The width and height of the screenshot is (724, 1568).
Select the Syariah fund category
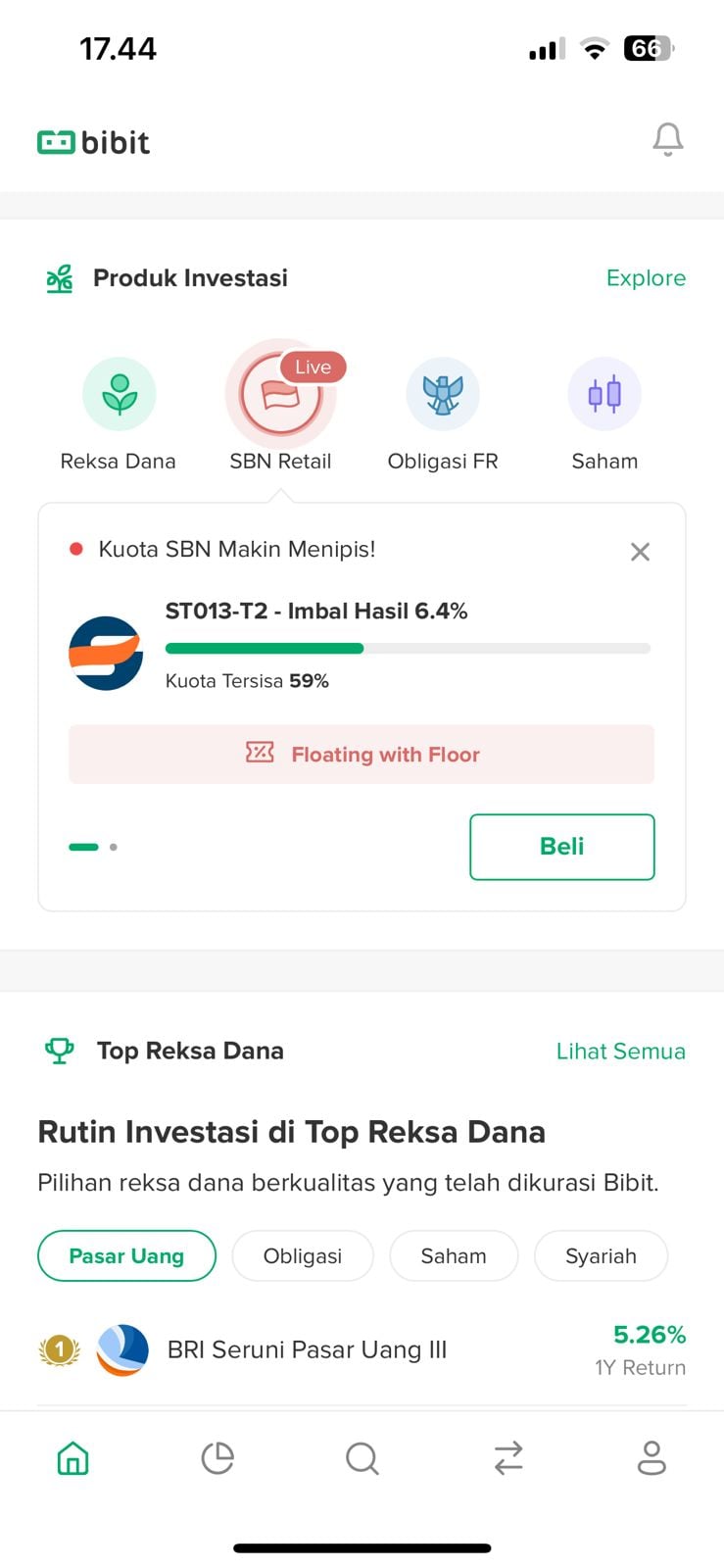click(x=601, y=1255)
